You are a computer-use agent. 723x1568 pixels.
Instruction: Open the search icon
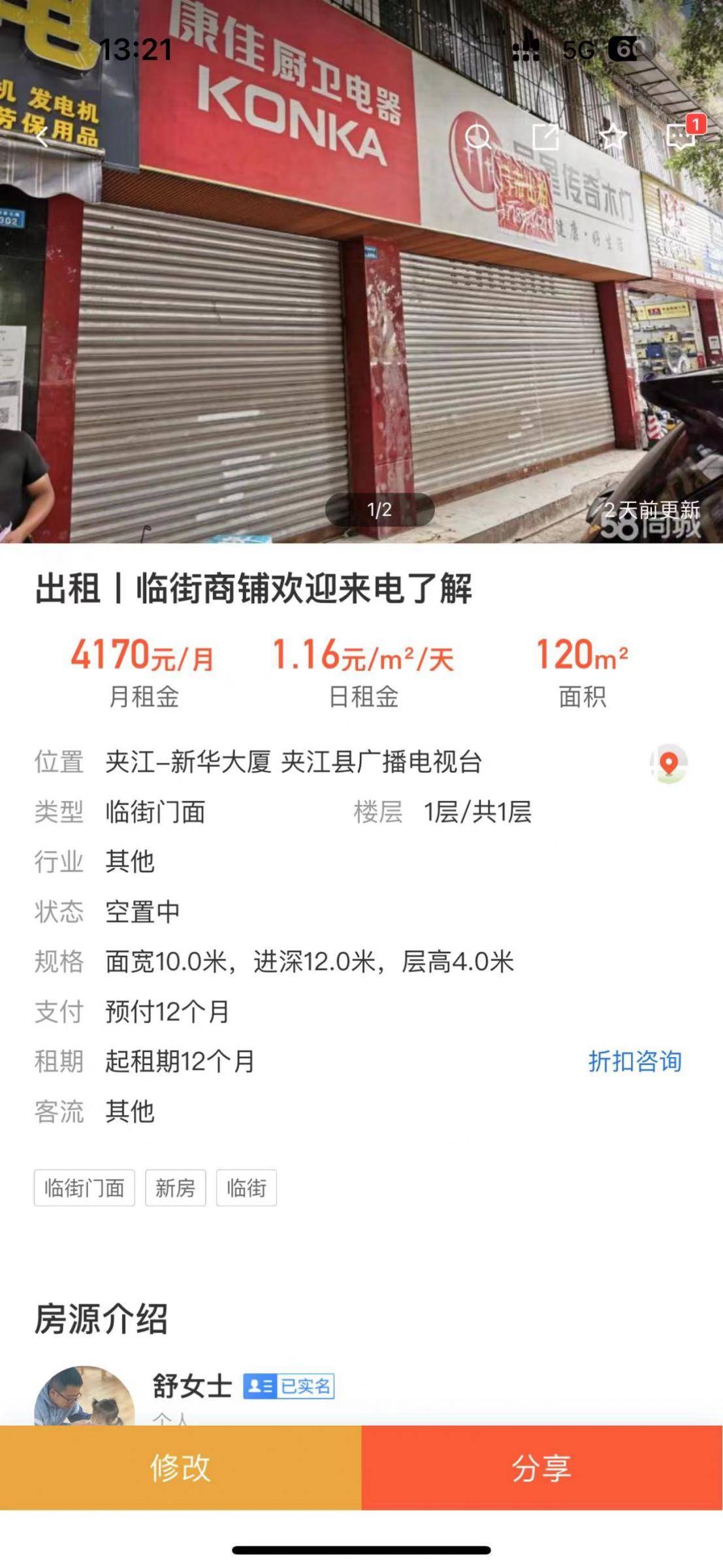coord(478,138)
